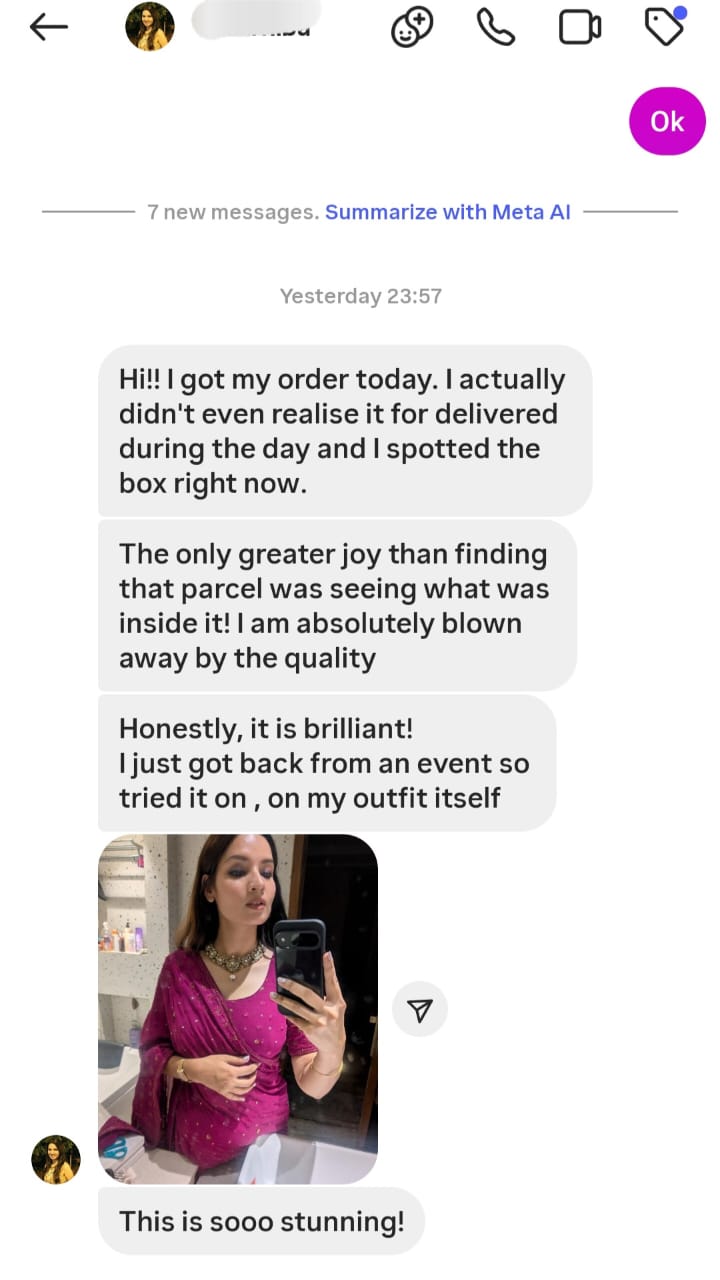The height and width of the screenshot is (1280, 720).
Task: Start a voice call
Action: click(495, 28)
